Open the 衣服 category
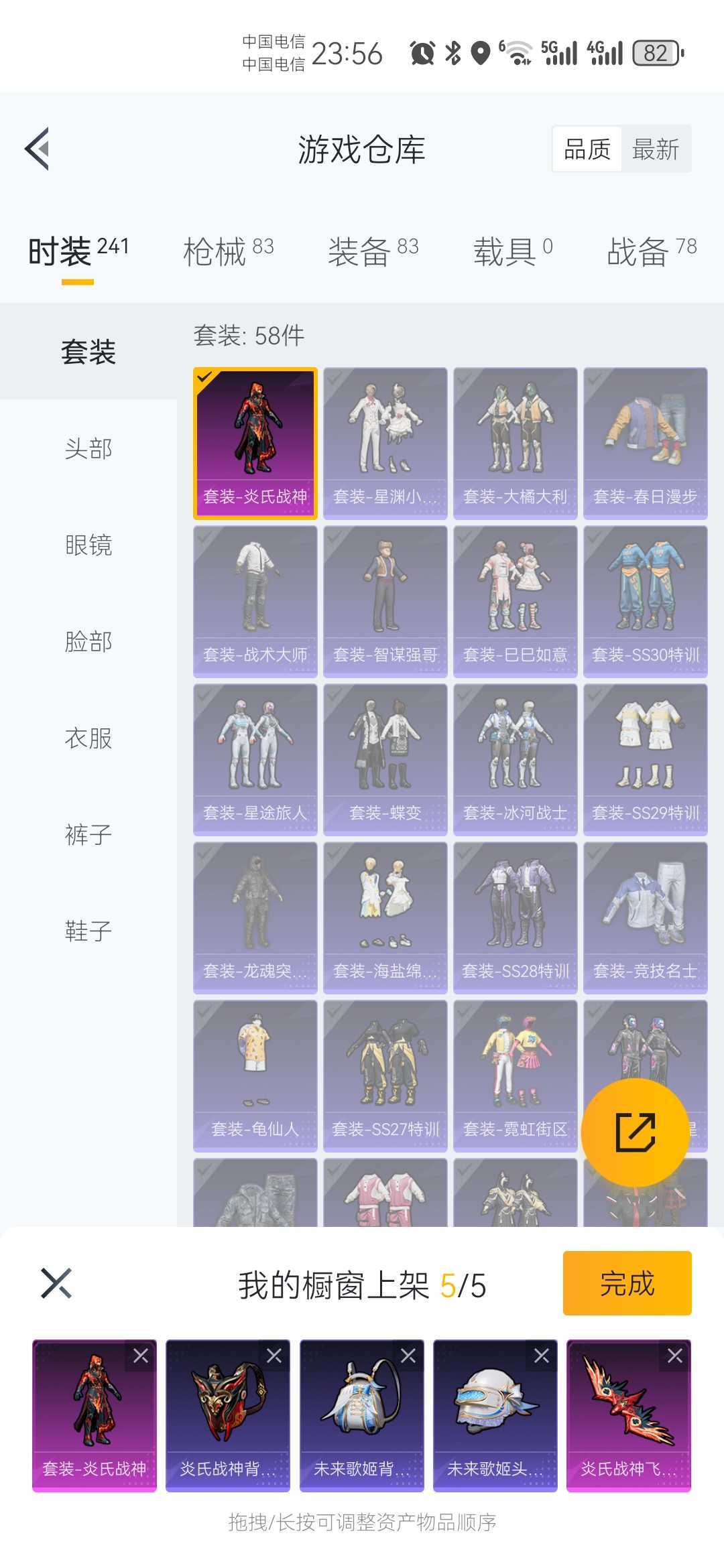The image size is (724, 1568). (x=88, y=738)
